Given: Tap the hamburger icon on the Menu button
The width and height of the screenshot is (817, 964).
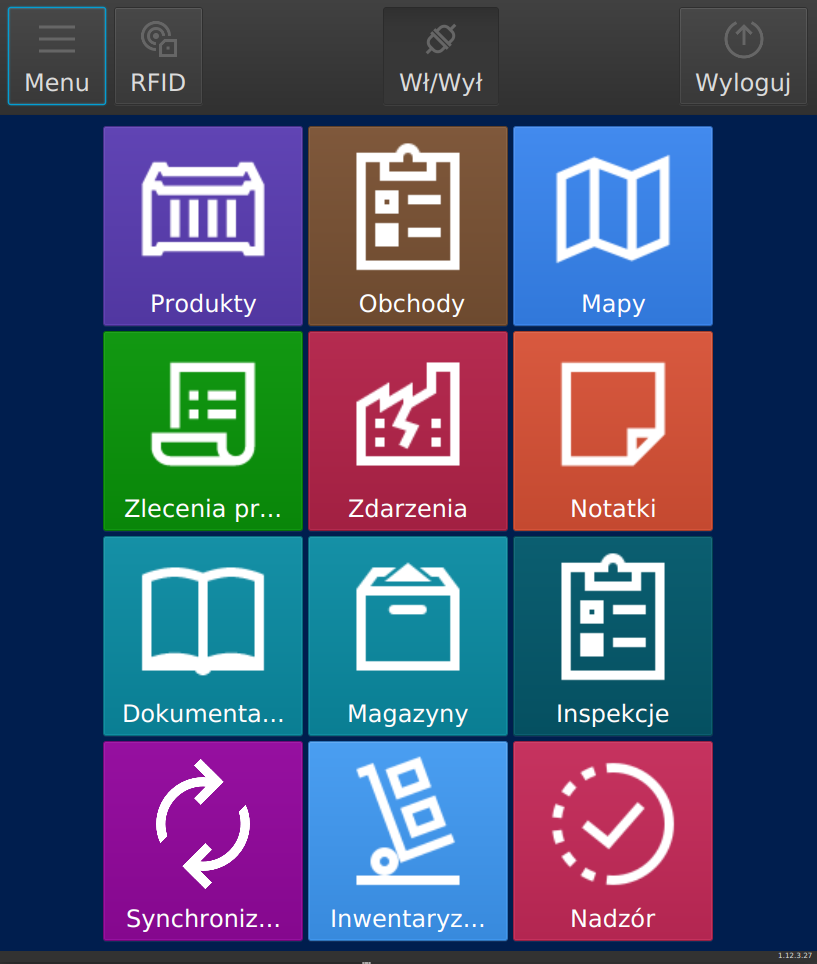Looking at the screenshot, I should (x=56, y=38).
